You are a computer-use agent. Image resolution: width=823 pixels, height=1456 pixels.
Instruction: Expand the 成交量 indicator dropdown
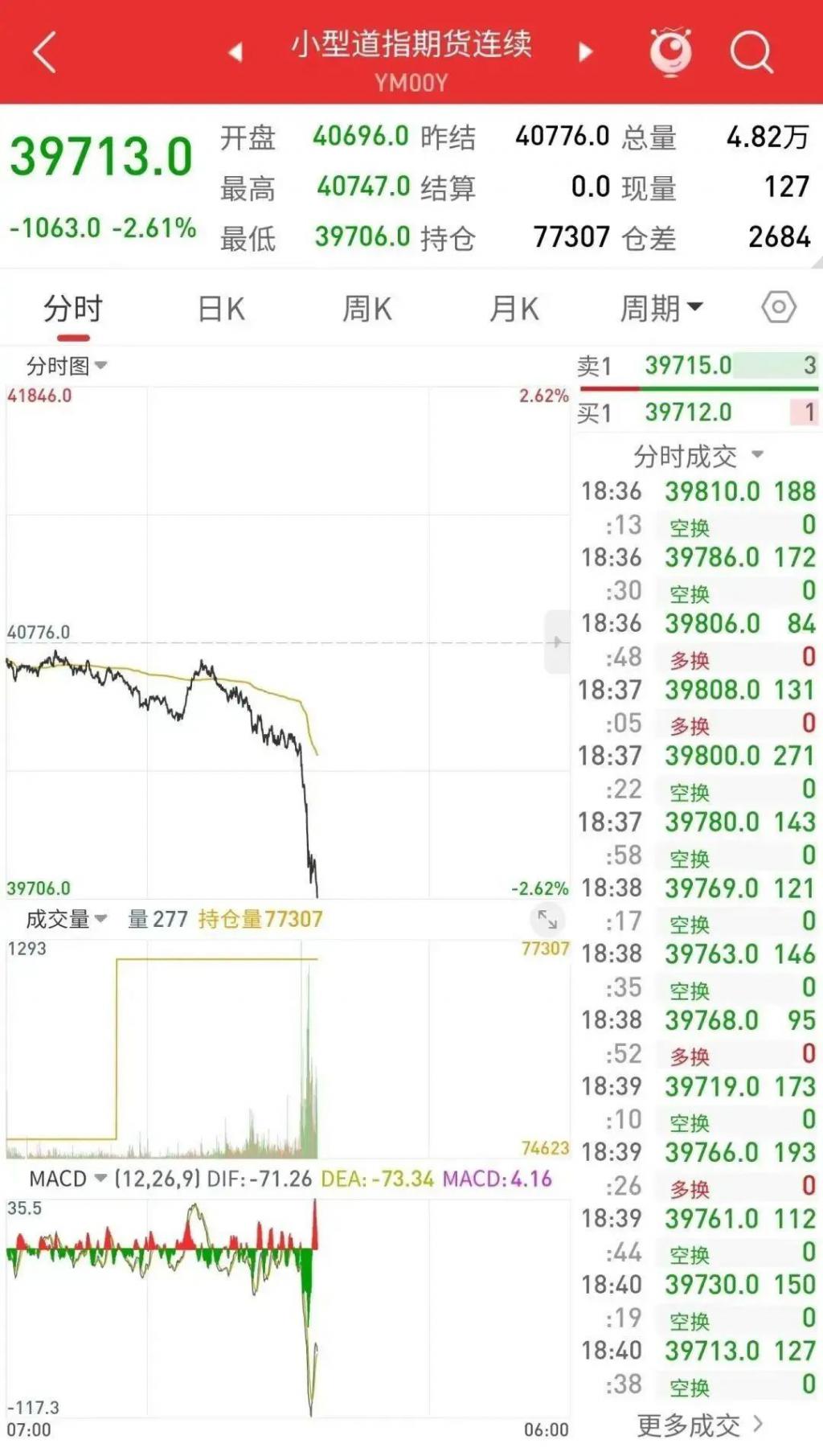tap(67, 918)
